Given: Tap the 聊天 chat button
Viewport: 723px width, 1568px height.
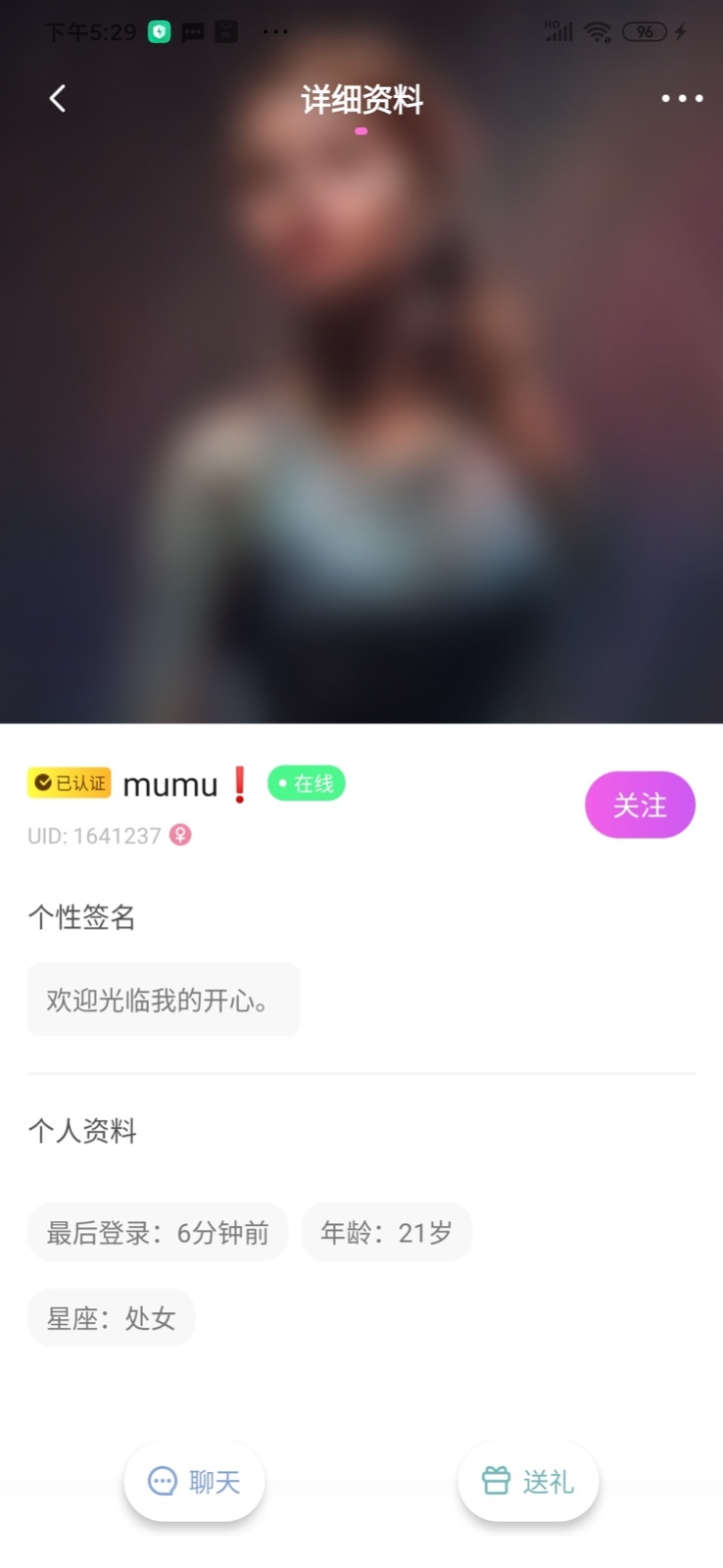Looking at the screenshot, I should (193, 1481).
